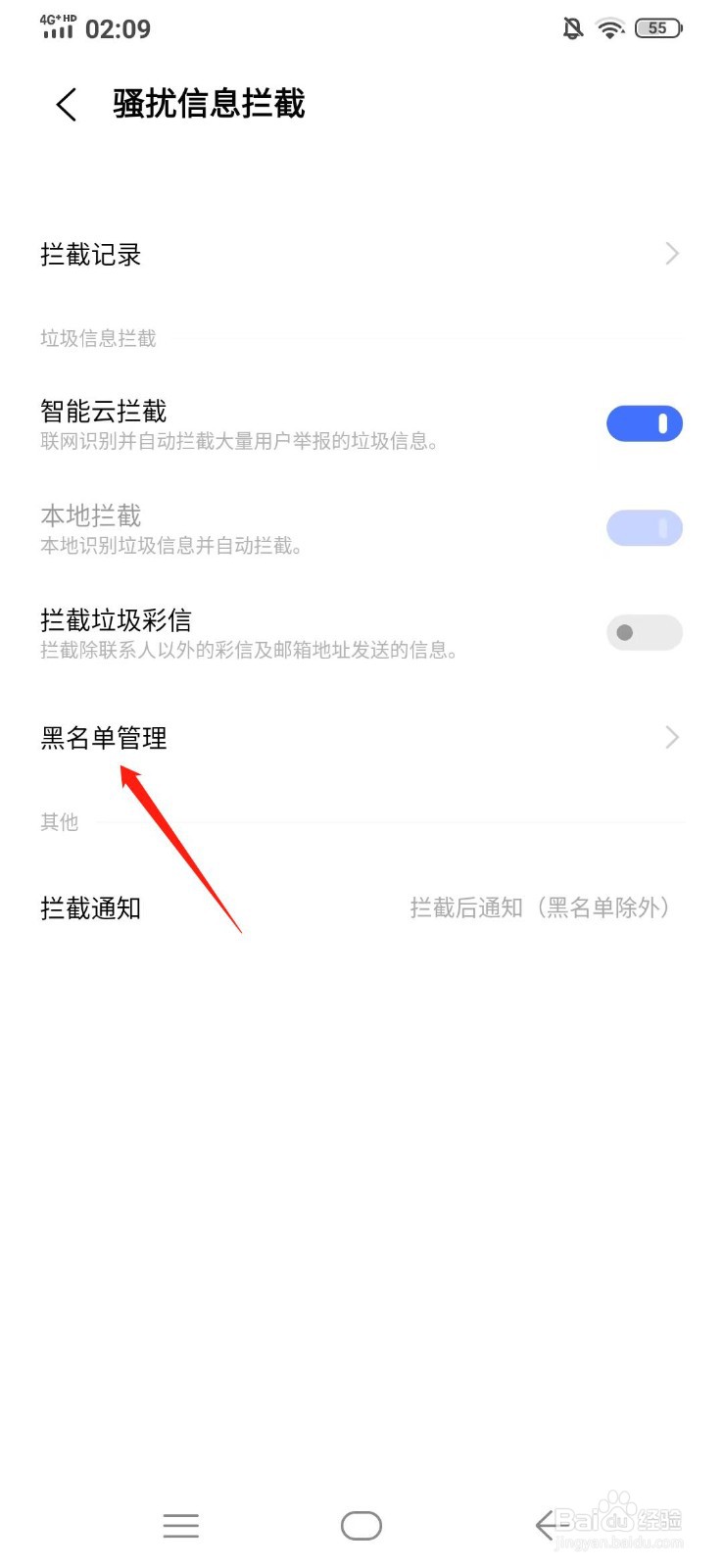Disable the 智能云拦截 switch
The image size is (723, 1568).
click(644, 422)
